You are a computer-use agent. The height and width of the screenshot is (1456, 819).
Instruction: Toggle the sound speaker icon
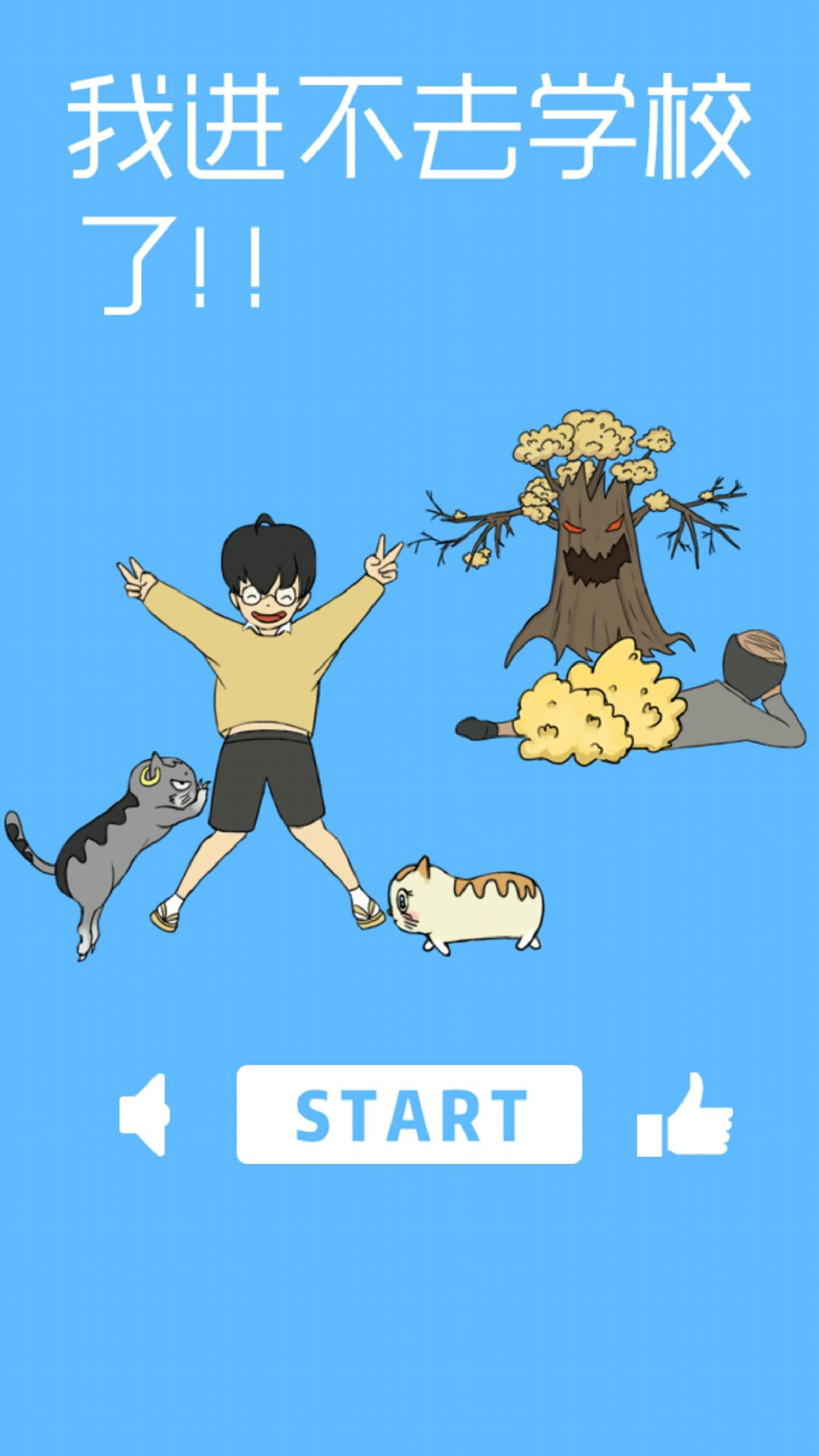[x=145, y=1114]
